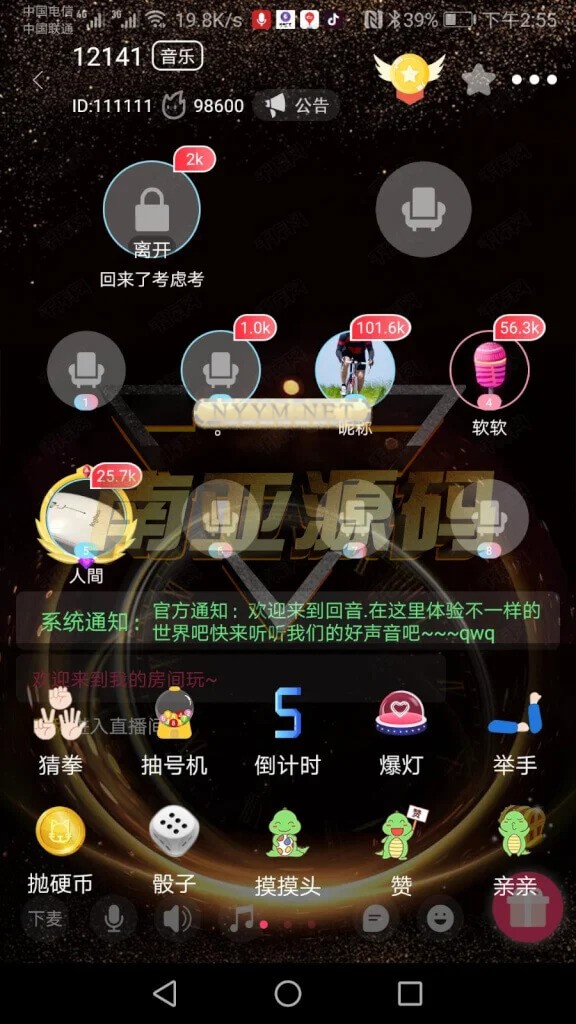This screenshot has width=576, height=1024.
Task: Send the 摸摸头 emote
Action: click(x=287, y=851)
